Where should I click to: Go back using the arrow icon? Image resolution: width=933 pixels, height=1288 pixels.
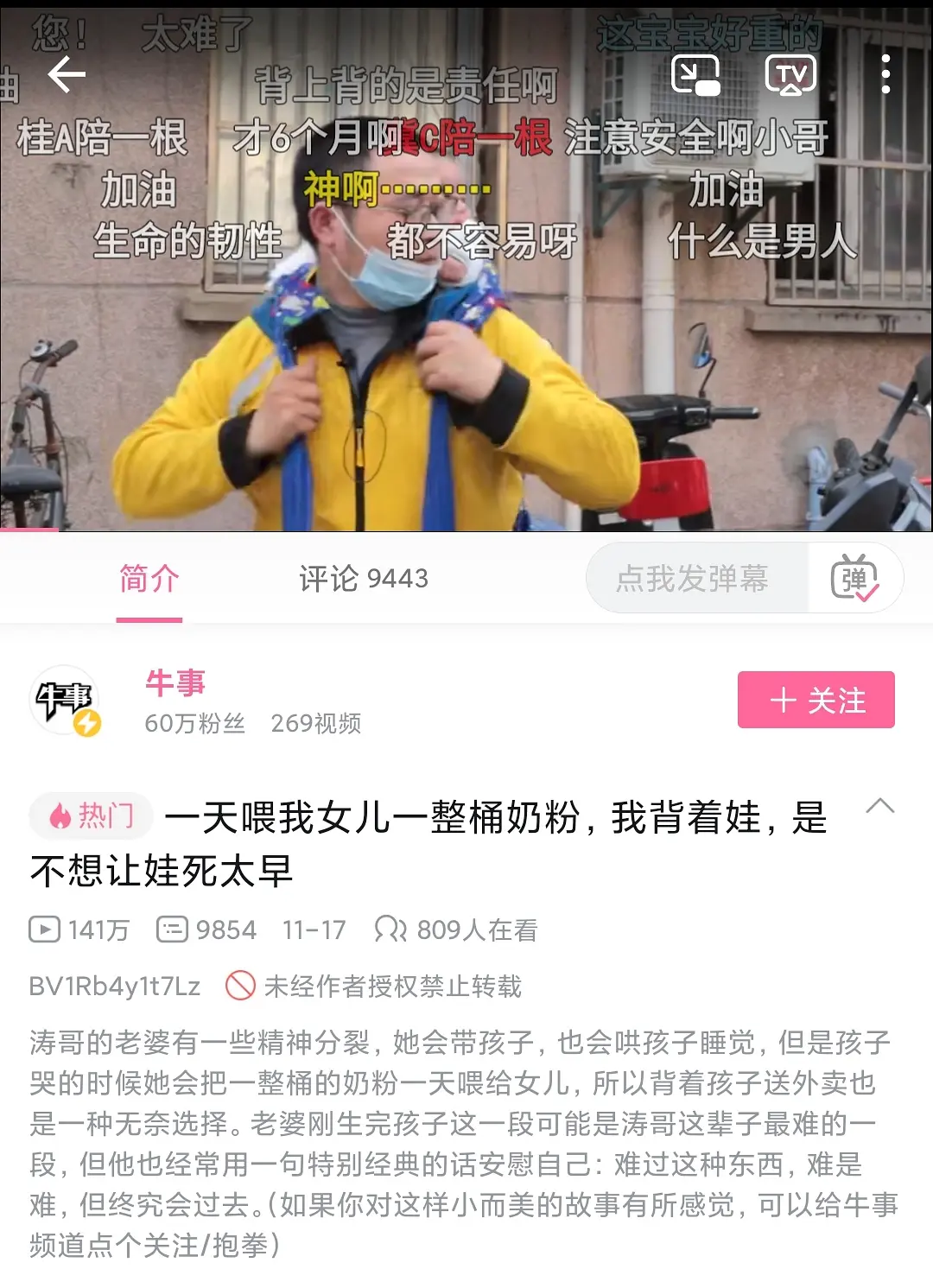coord(67,75)
